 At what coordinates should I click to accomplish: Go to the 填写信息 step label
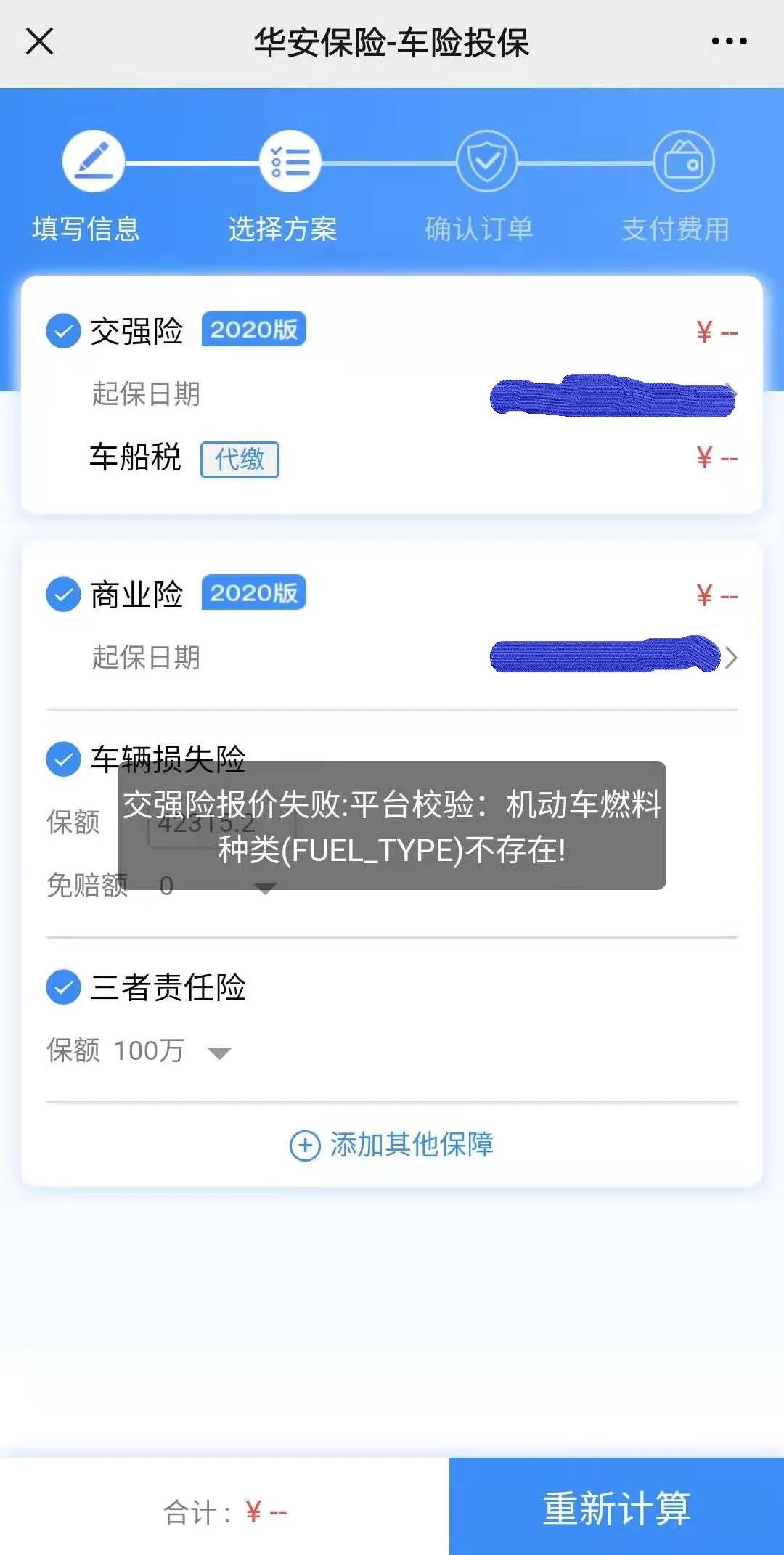click(x=86, y=229)
